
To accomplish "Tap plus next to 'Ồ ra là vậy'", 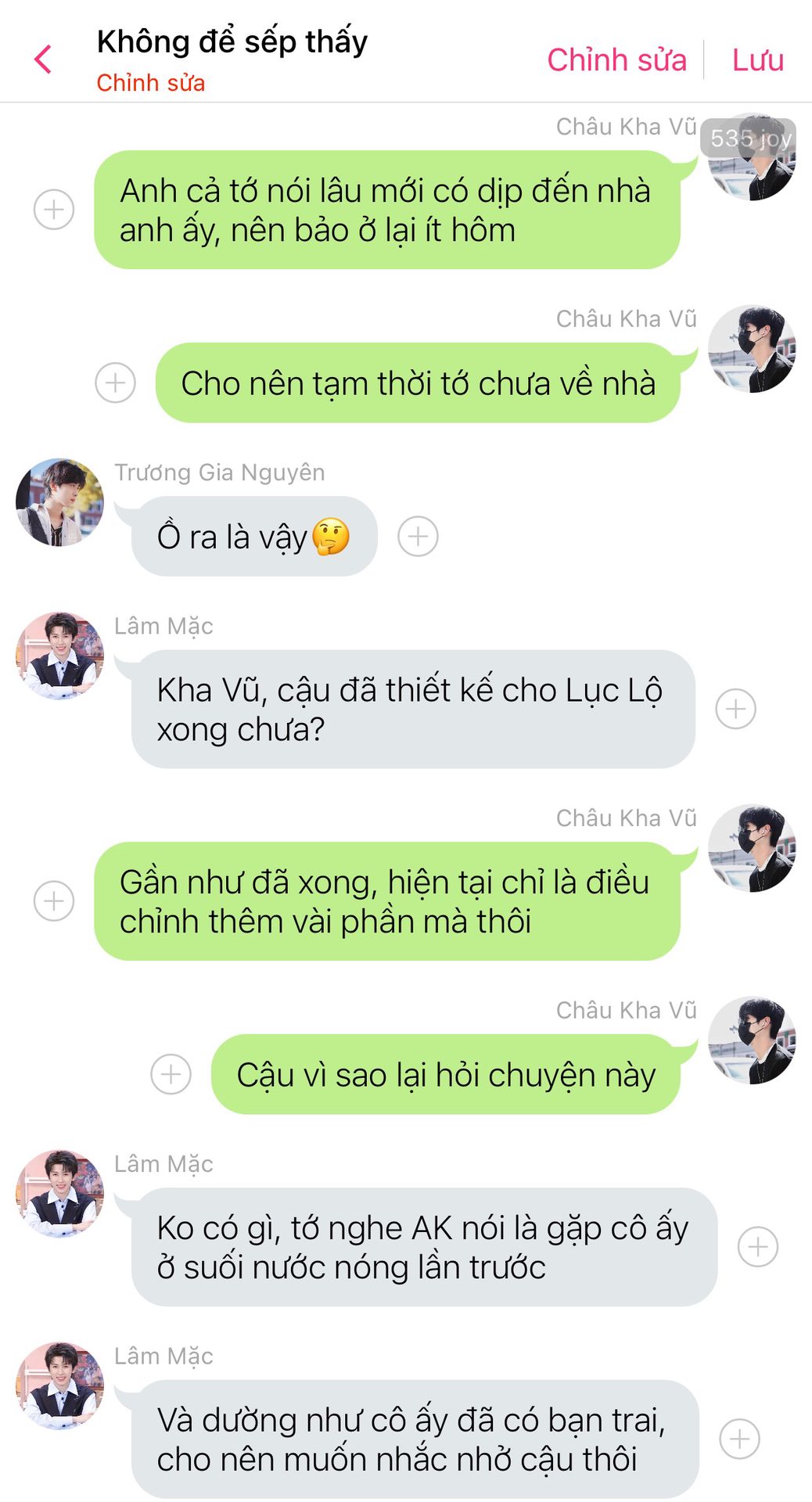I will 418,537.
